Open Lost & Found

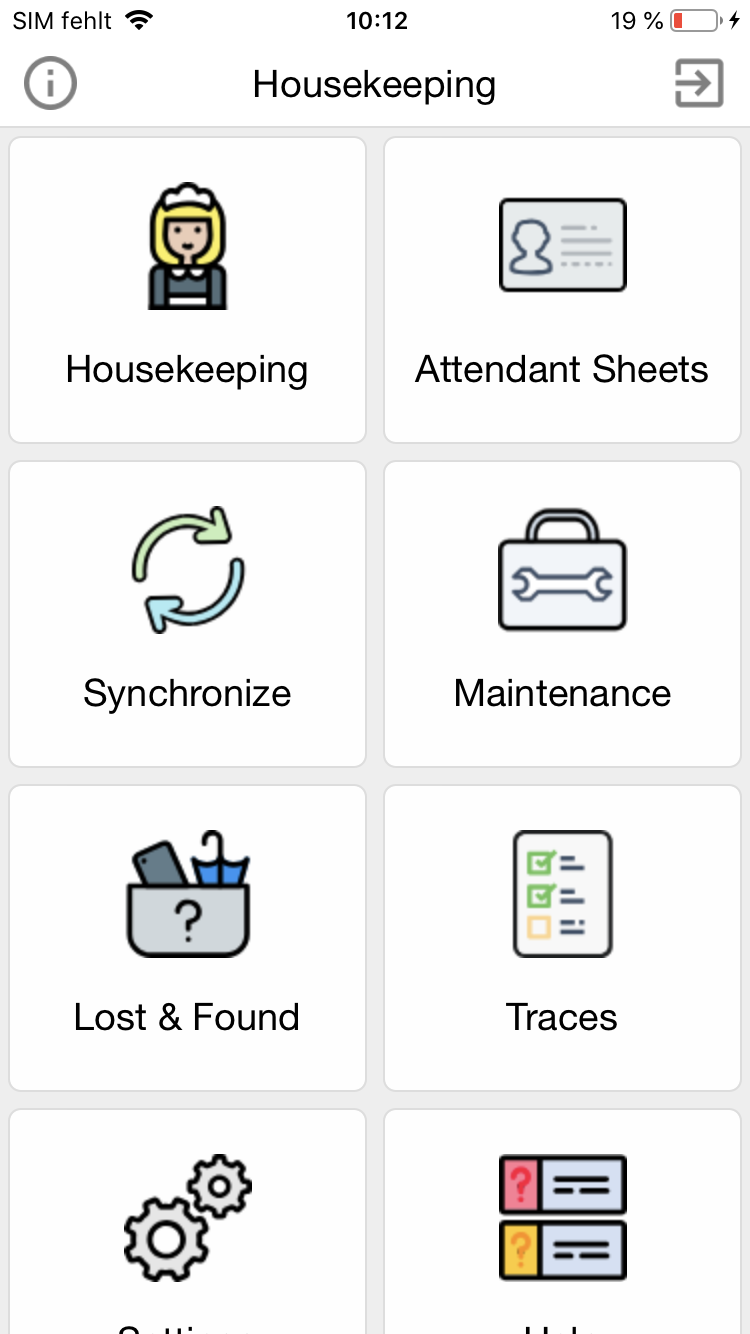pos(187,937)
